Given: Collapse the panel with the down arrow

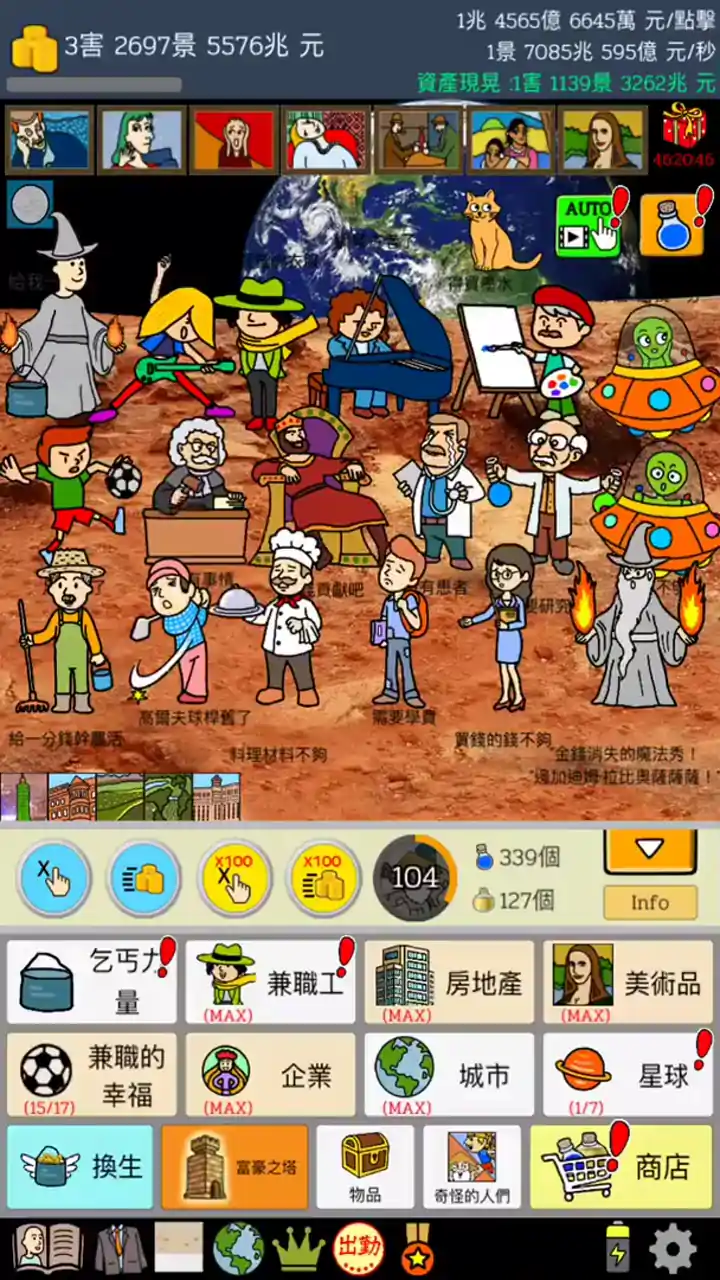Looking at the screenshot, I should tap(649, 850).
